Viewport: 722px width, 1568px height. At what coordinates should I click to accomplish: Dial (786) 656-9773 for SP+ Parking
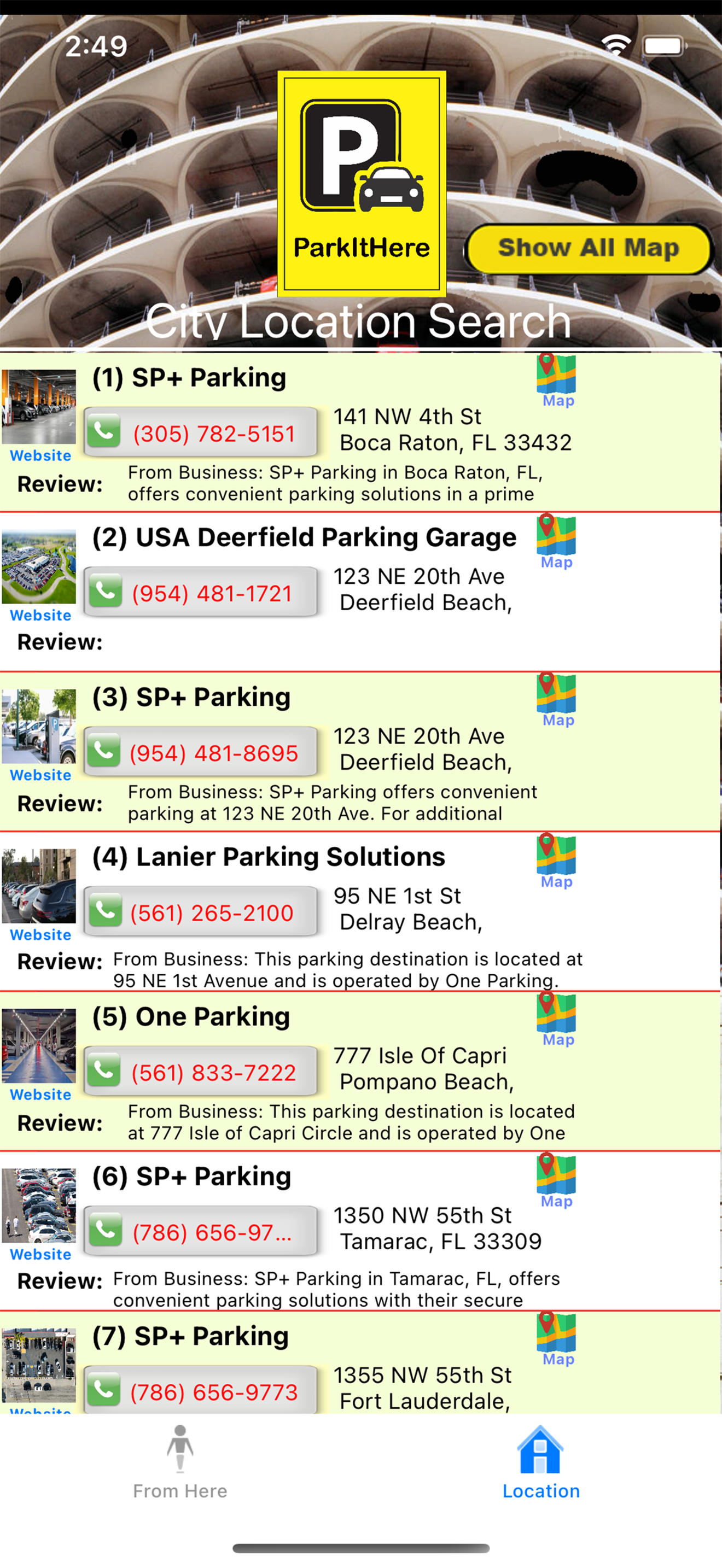[x=200, y=1391]
